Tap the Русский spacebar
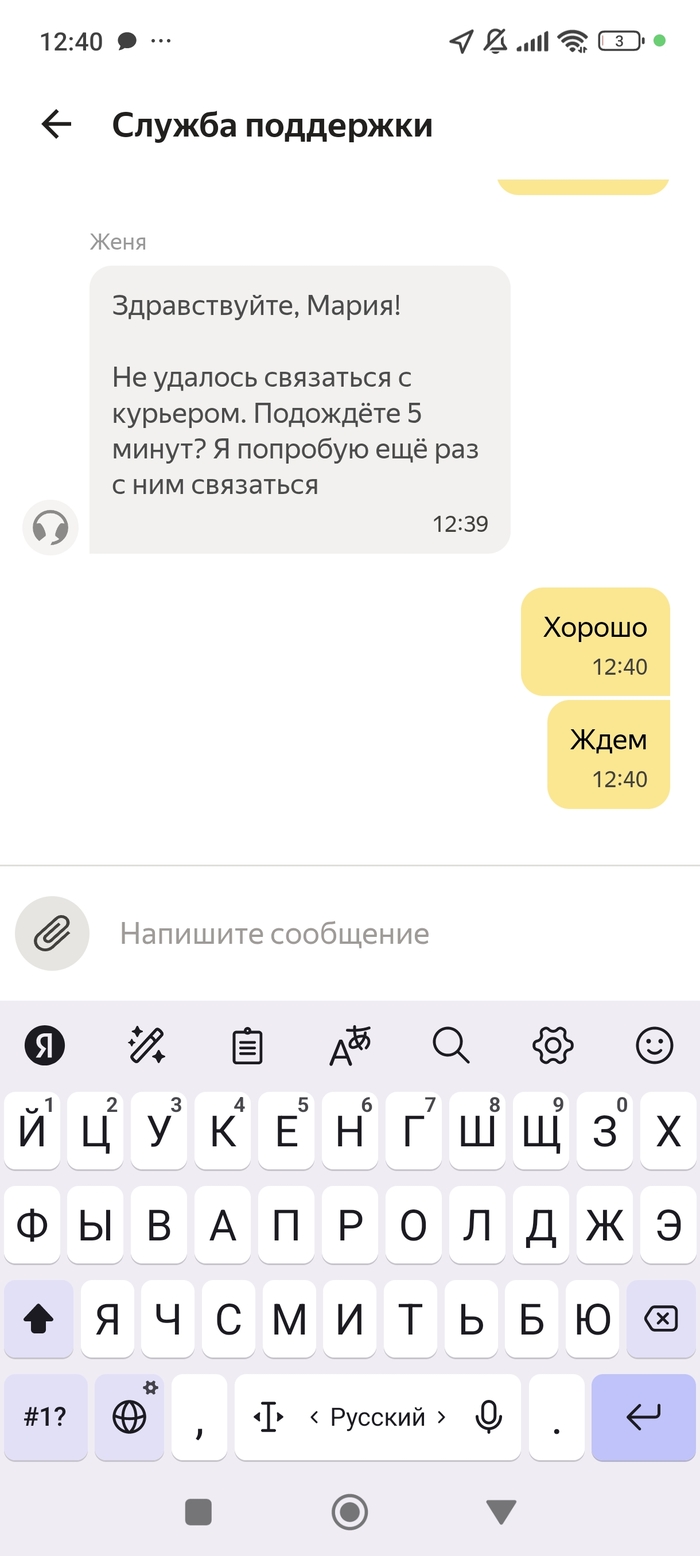The width and height of the screenshot is (700, 1556). pyautogui.click(x=378, y=1417)
